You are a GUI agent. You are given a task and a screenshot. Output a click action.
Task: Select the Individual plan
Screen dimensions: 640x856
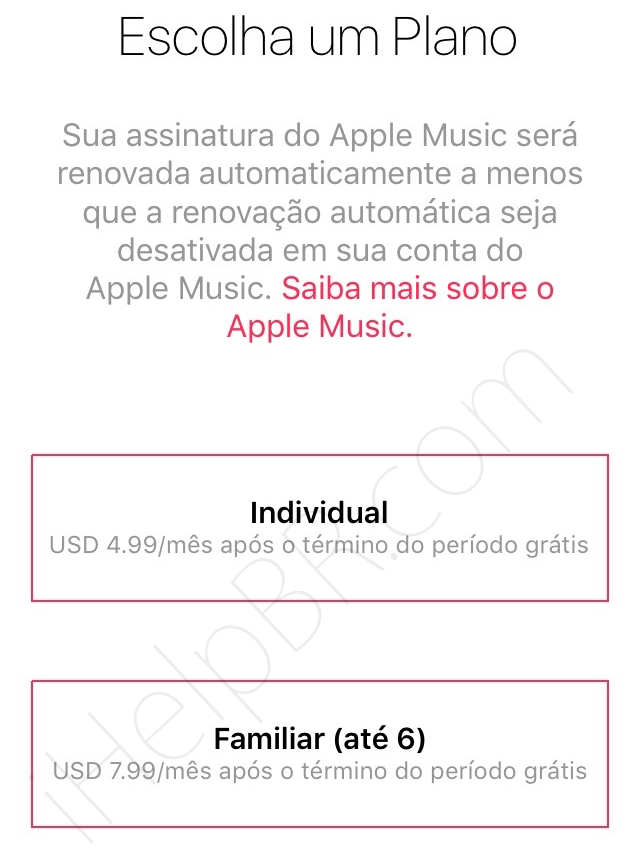(x=319, y=527)
